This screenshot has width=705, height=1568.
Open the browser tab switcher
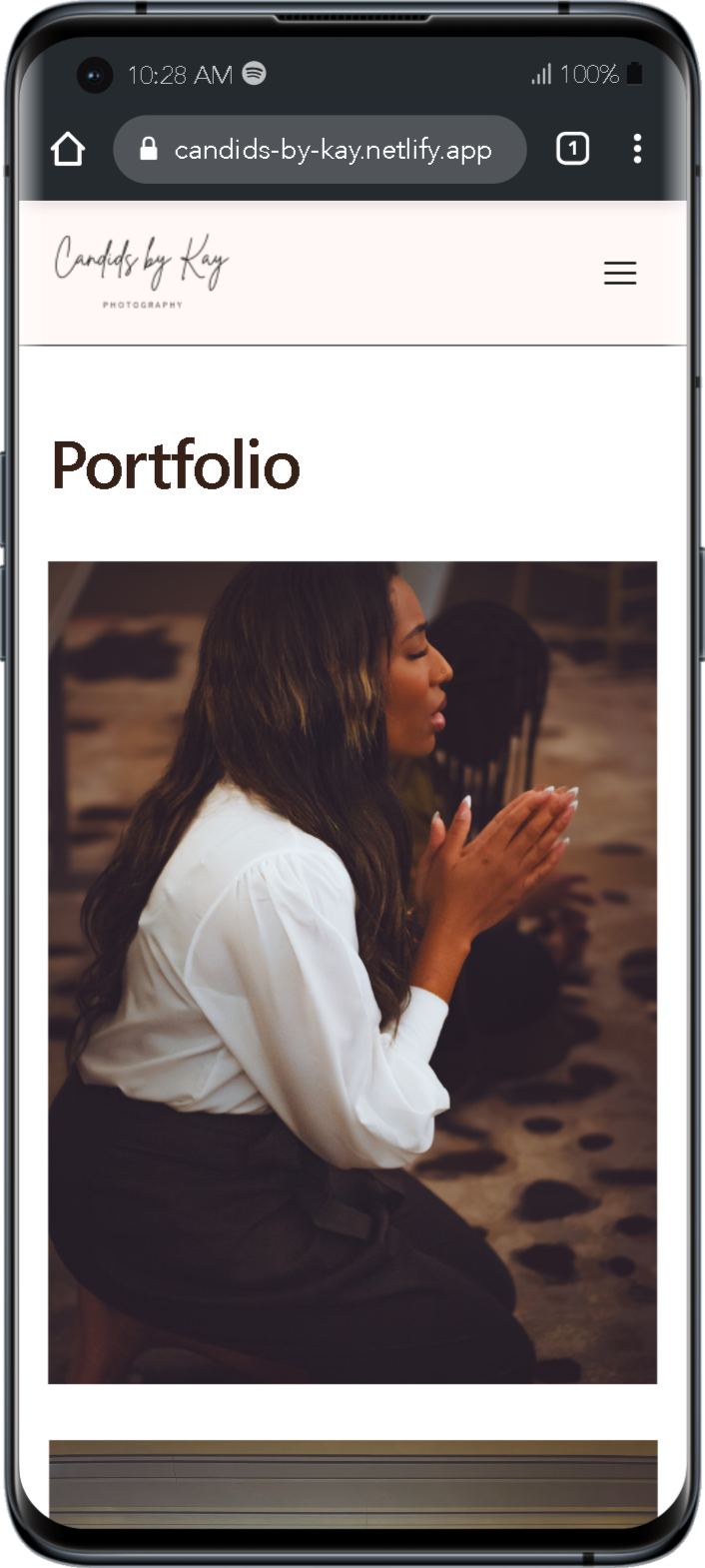click(x=572, y=149)
